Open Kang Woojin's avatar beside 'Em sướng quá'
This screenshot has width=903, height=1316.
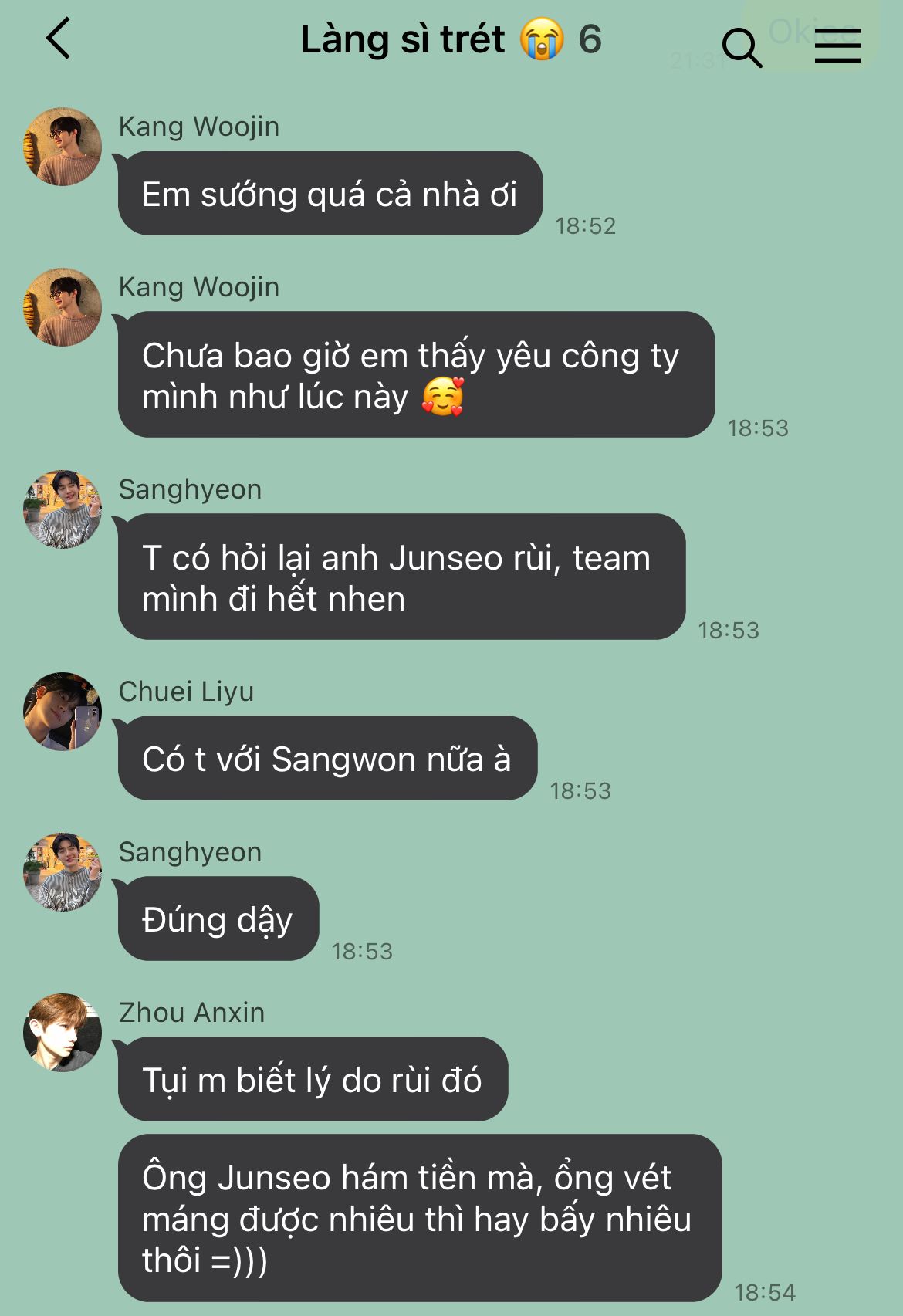(x=63, y=147)
